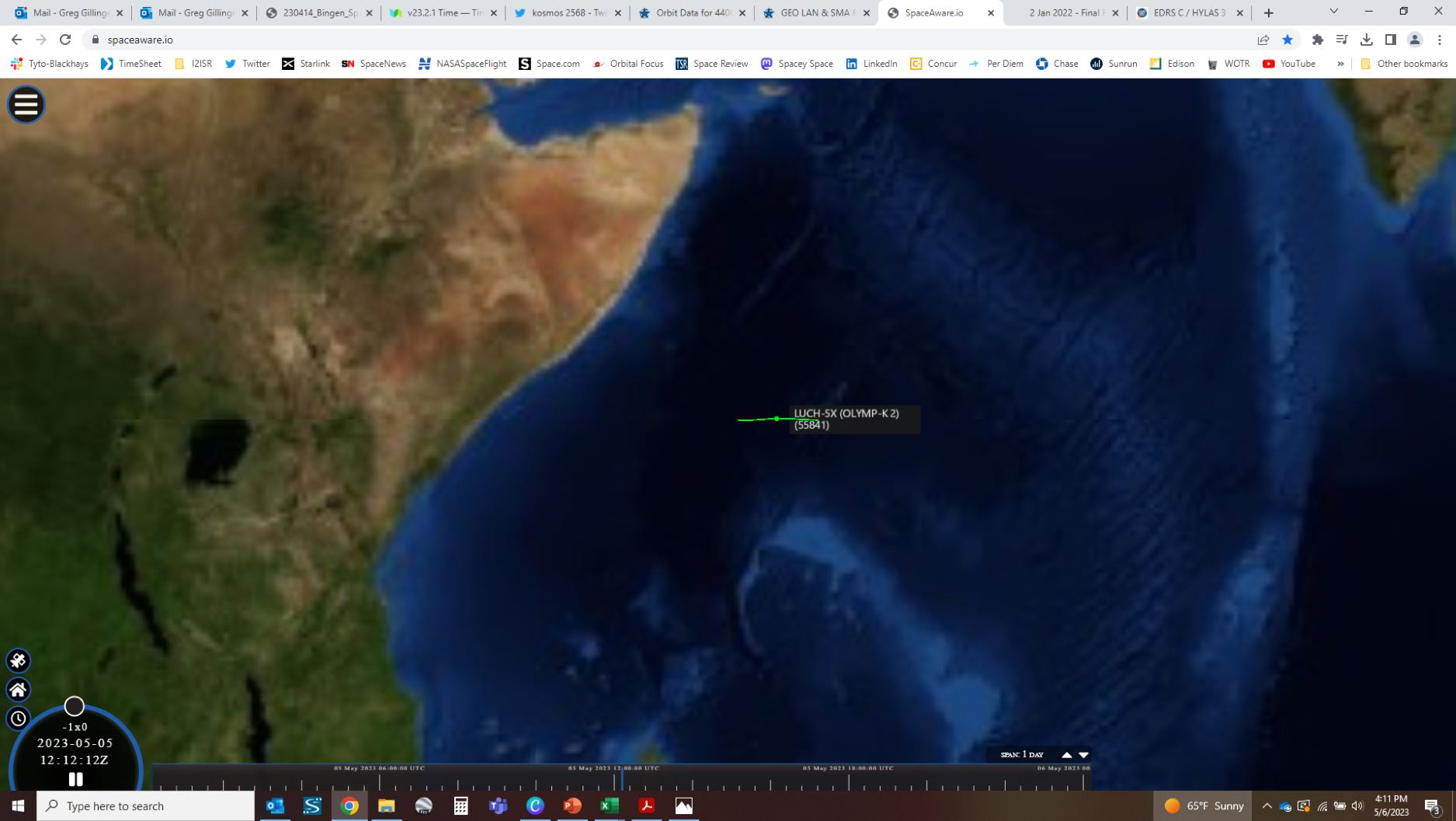The image size is (1456, 821).
Task: Tap the satellite icon button
Action: [18, 660]
